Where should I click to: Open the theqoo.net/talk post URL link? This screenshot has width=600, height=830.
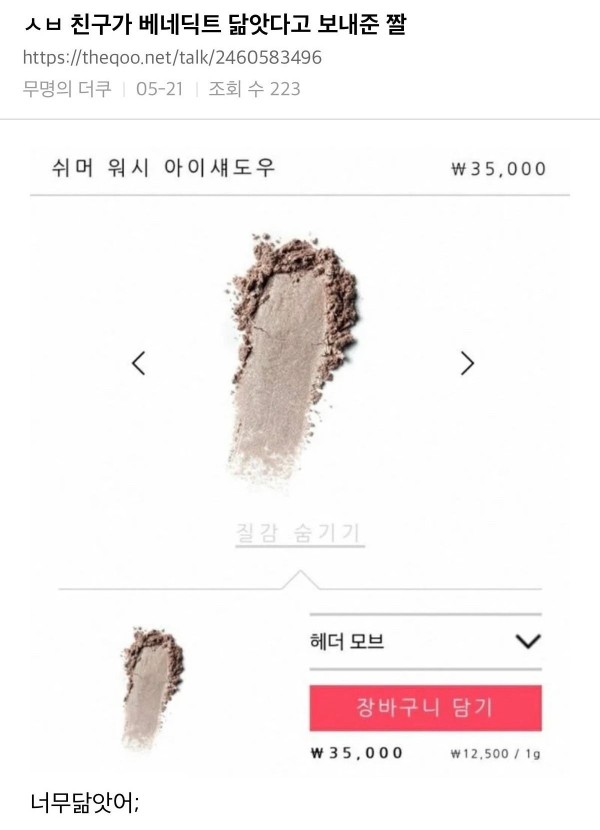tap(172, 58)
